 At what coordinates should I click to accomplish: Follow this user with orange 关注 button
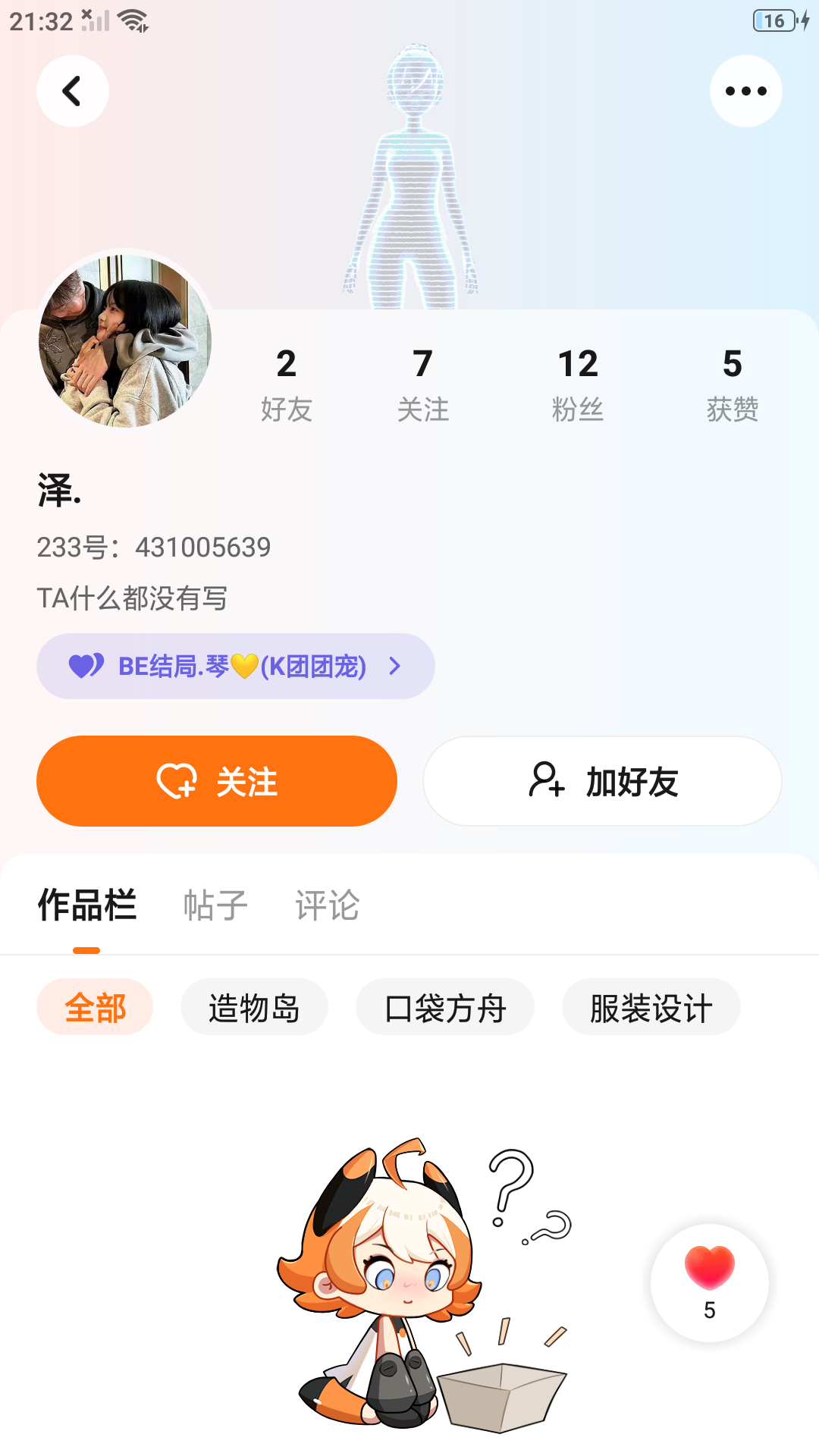pyautogui.click(x=217, y=781)
